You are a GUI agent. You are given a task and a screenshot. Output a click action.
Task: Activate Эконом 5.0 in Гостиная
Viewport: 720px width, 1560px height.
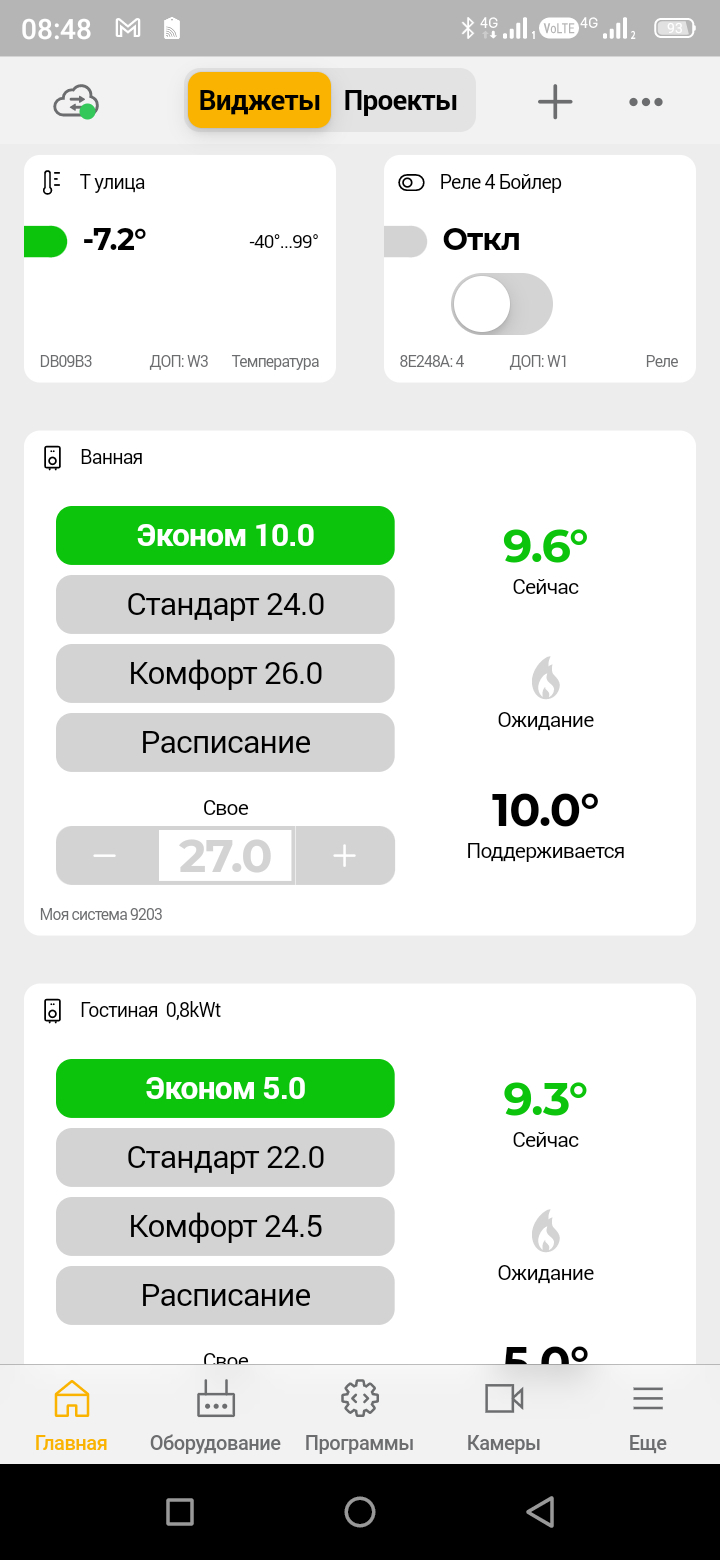pos(225,1089)
